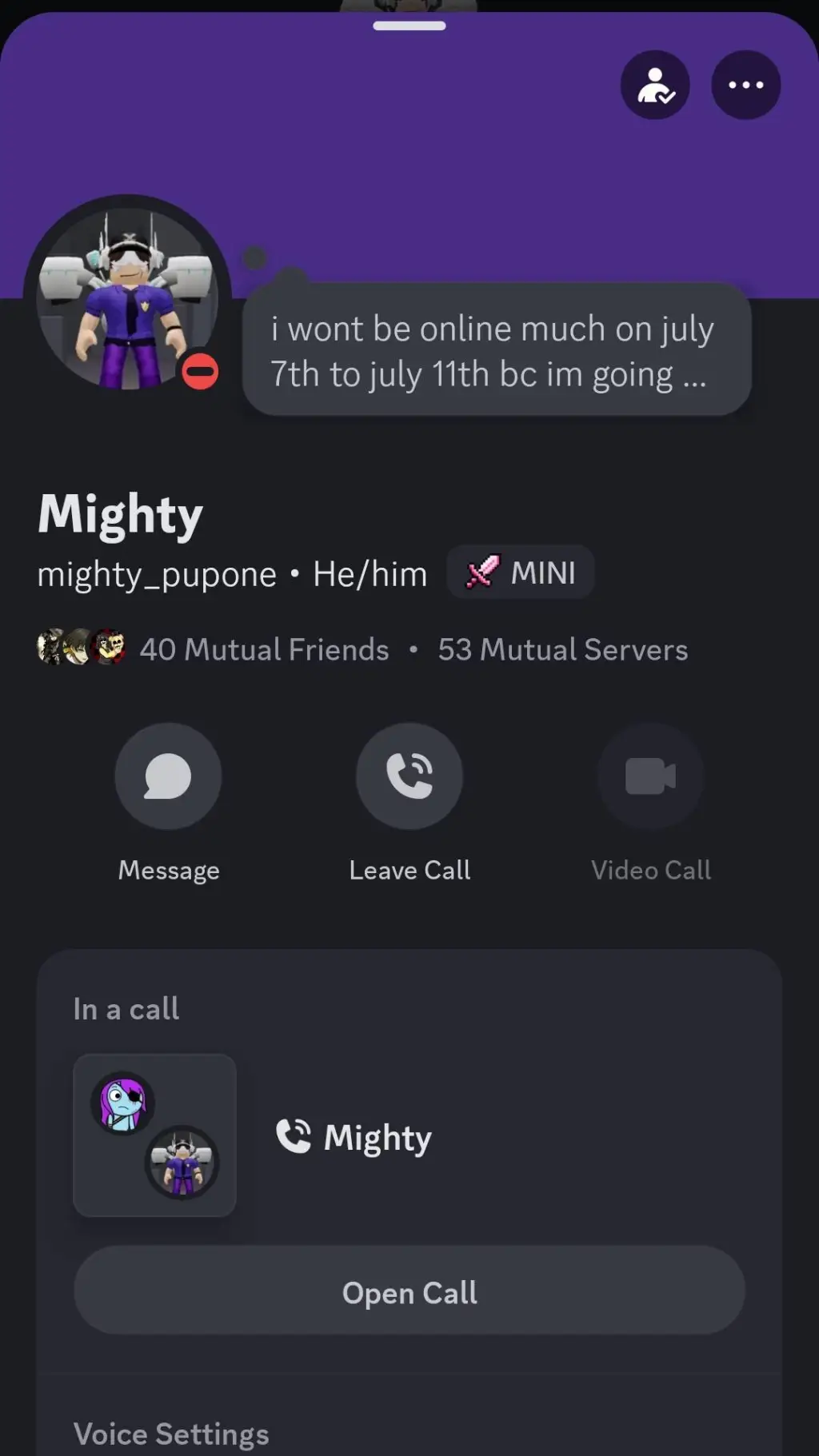
Task: Leave the current call
Action: [409, 776]
